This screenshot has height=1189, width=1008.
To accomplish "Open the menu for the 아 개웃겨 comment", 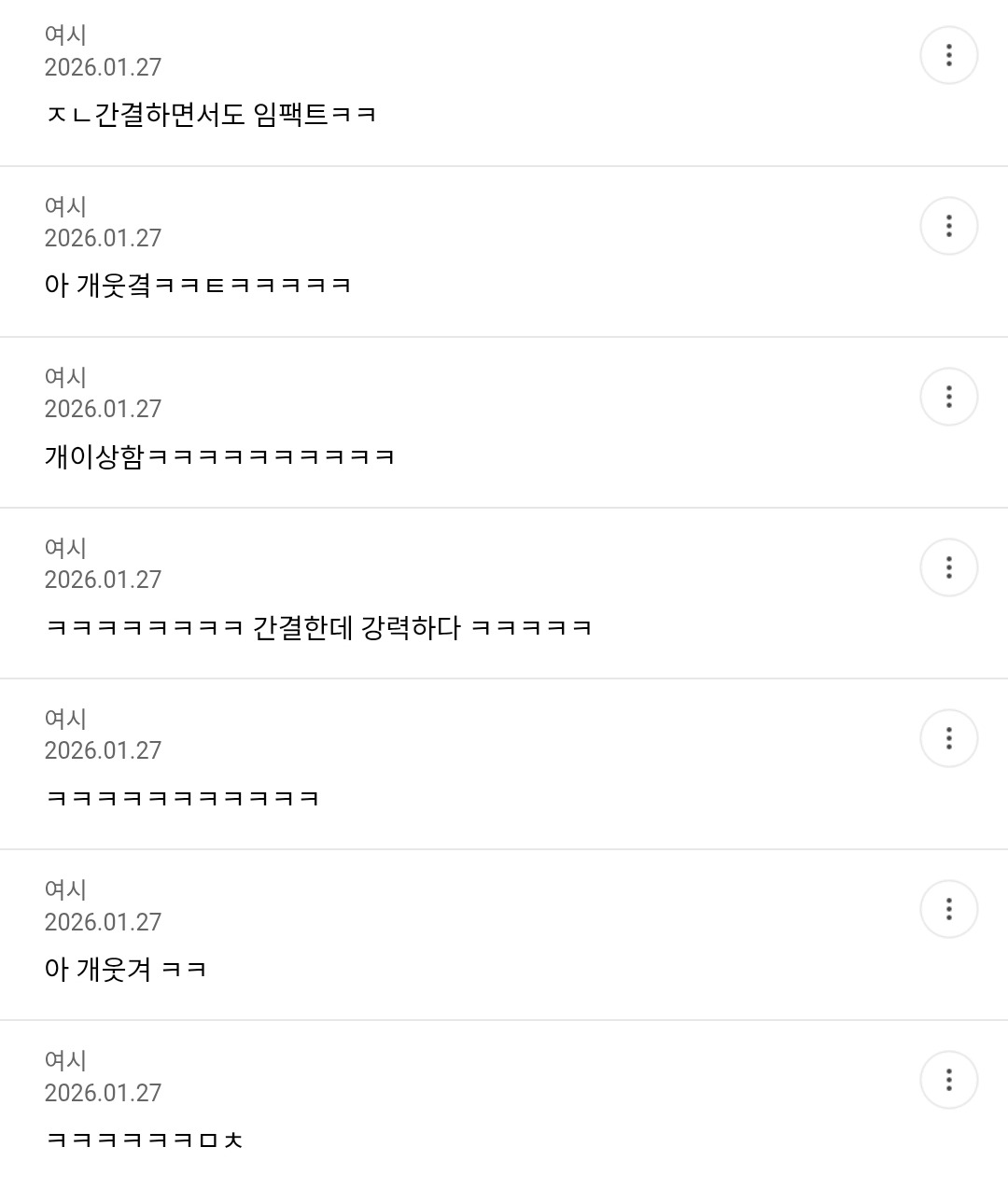I will point(948,909).
